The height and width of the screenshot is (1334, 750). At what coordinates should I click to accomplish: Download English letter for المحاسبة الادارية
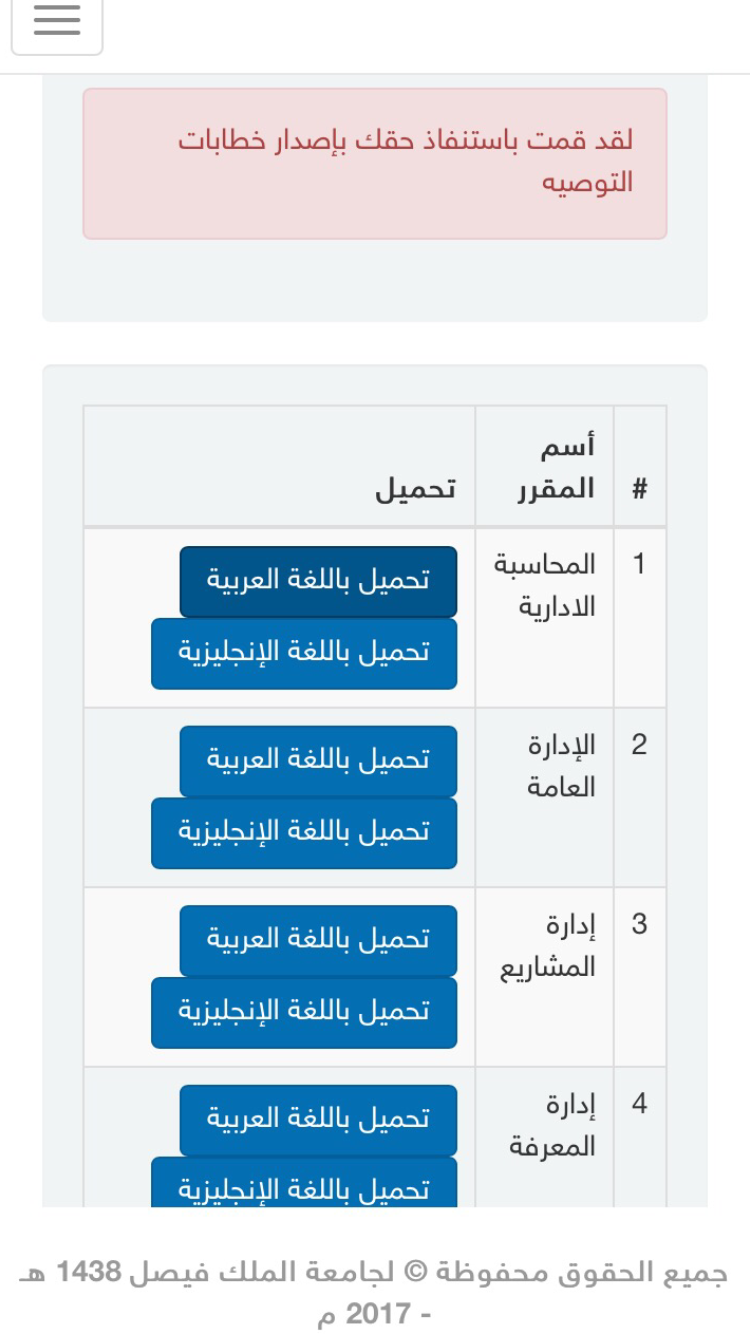(x=304, y=653)
